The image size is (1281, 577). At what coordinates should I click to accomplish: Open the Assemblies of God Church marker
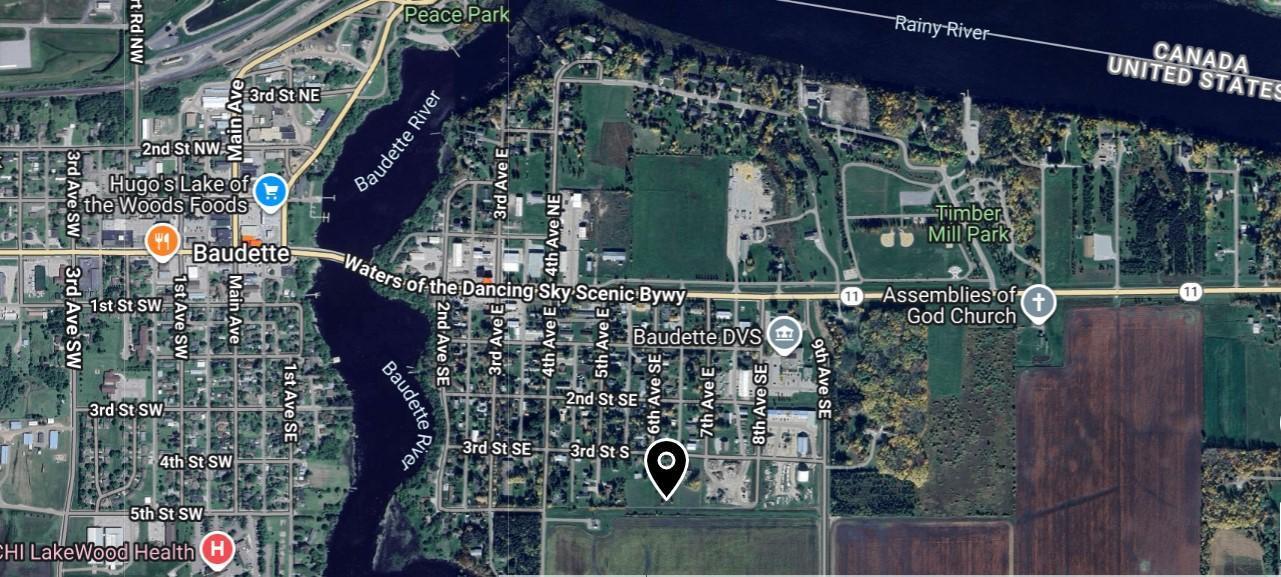tap(1039, 303)
